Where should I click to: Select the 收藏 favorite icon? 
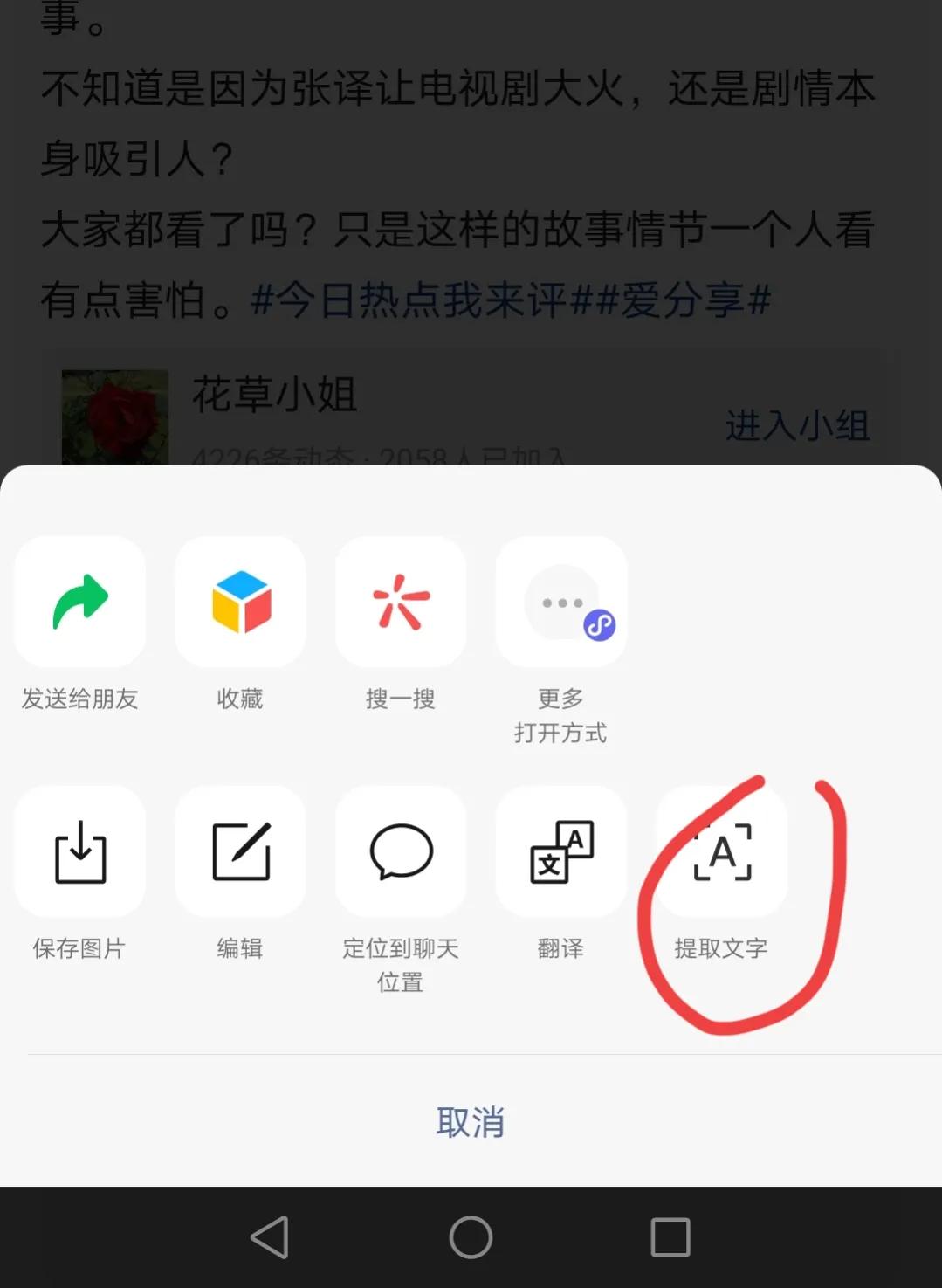click(241, 602)
